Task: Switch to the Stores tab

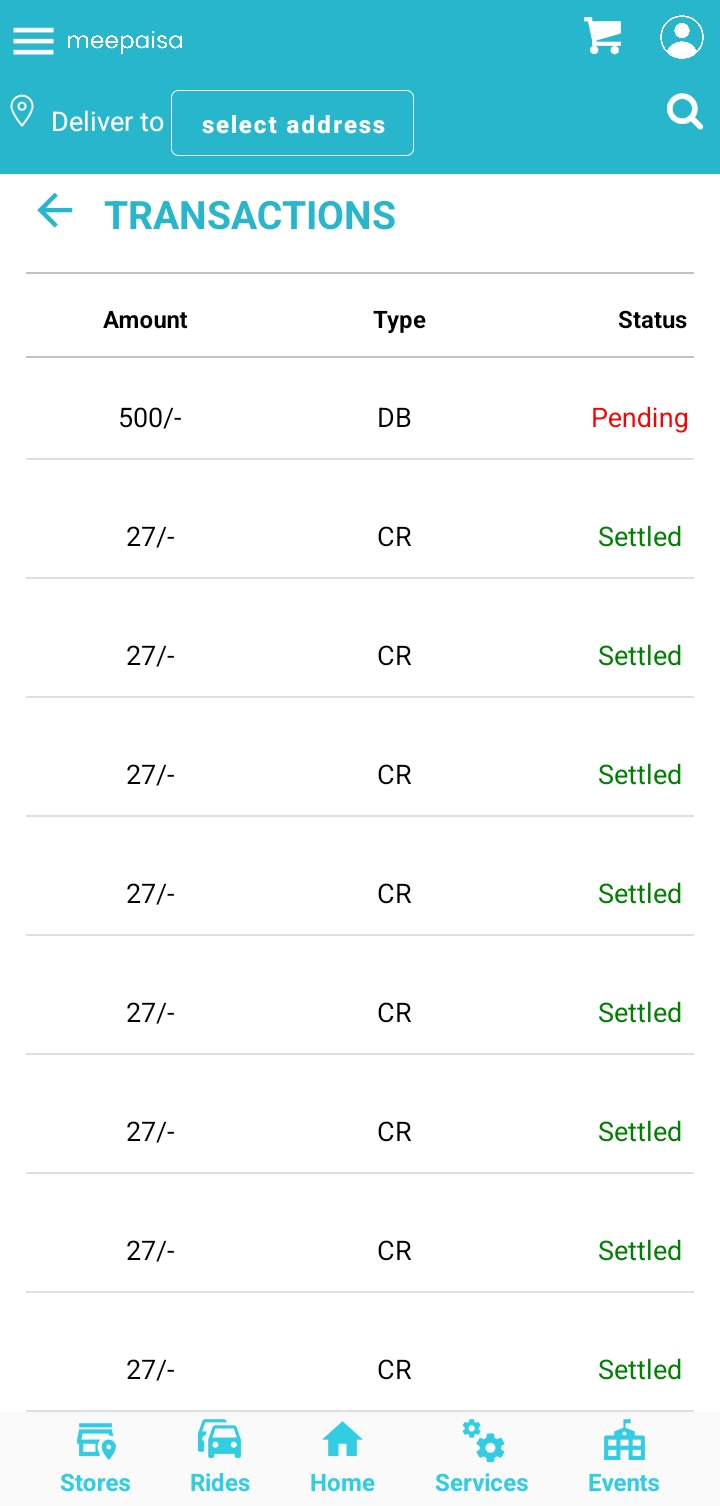Action: (x=95, y=1458)
